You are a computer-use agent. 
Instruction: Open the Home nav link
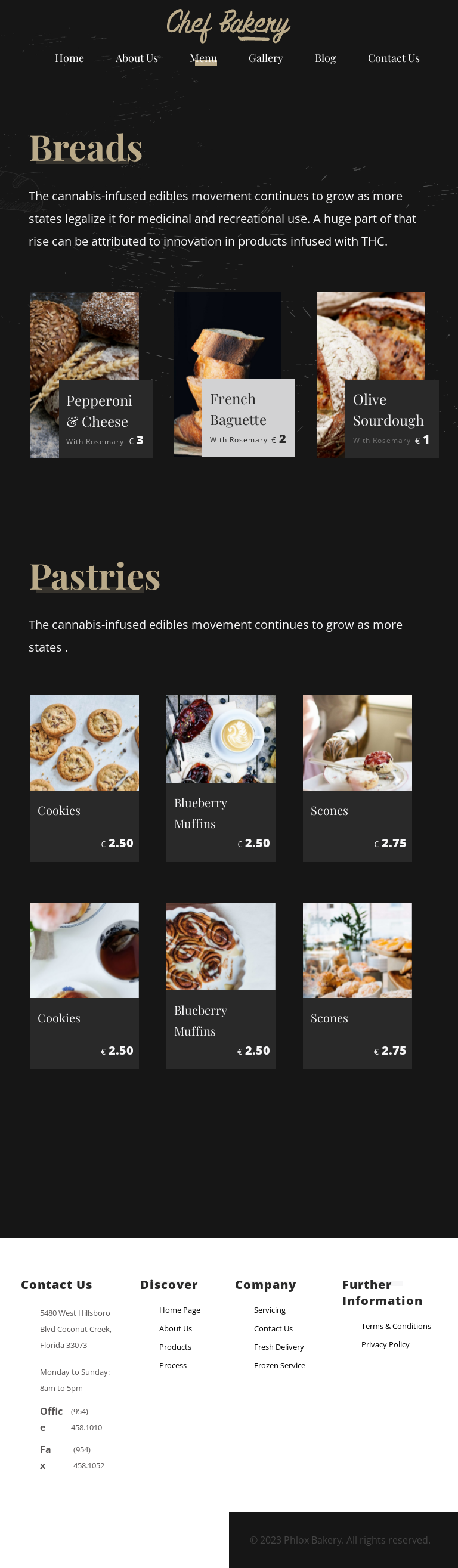coord(69,58)
